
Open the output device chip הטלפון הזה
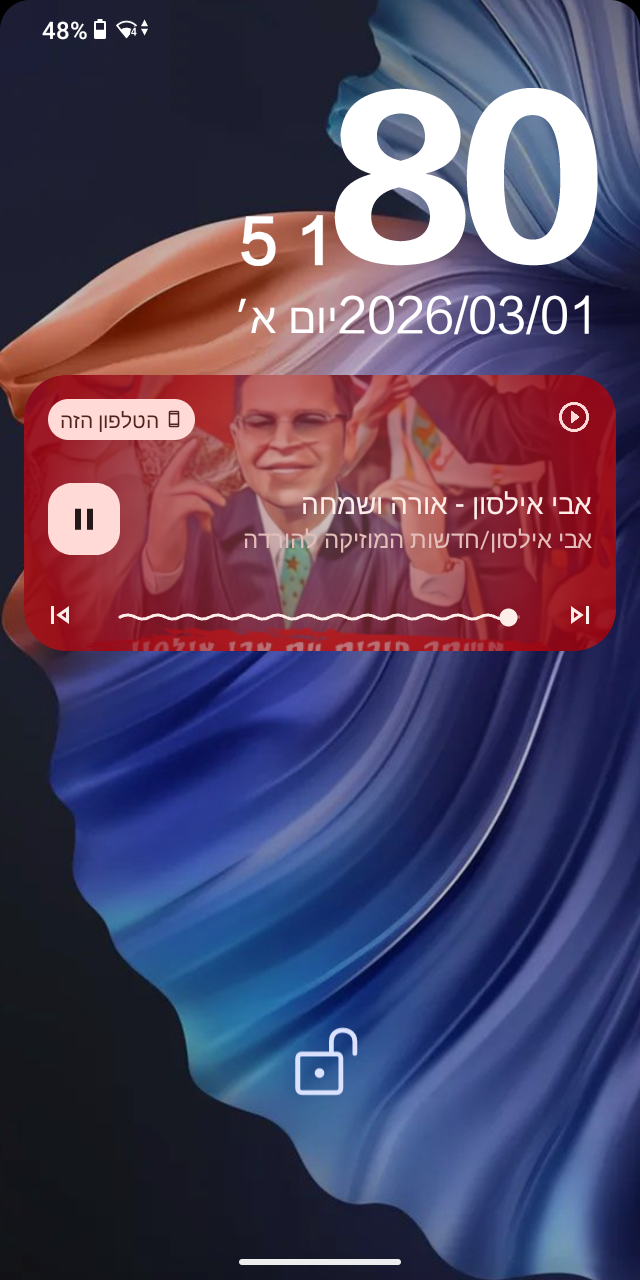(x=121, y=419)
